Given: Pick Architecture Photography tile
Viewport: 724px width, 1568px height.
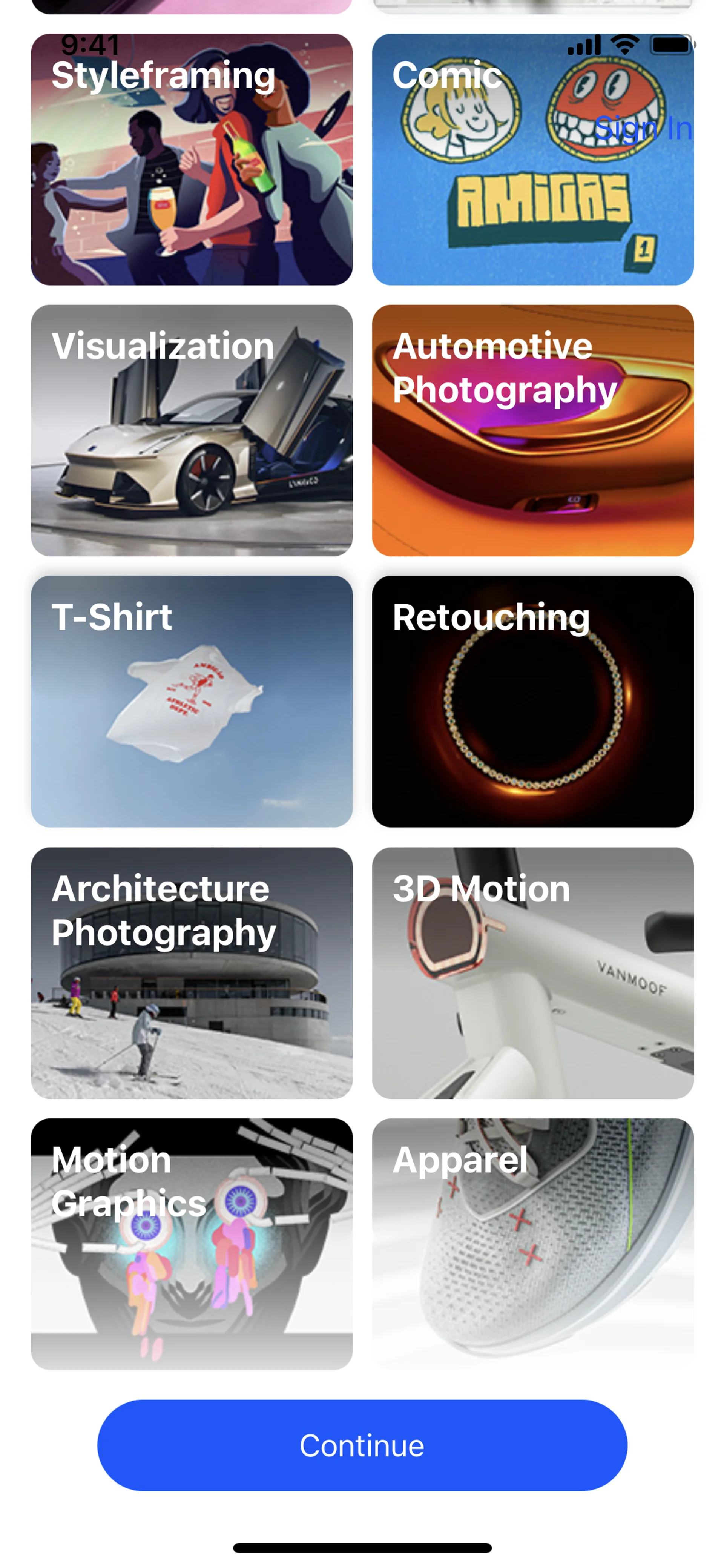Looking at the screenshot, I should point(192,973).
